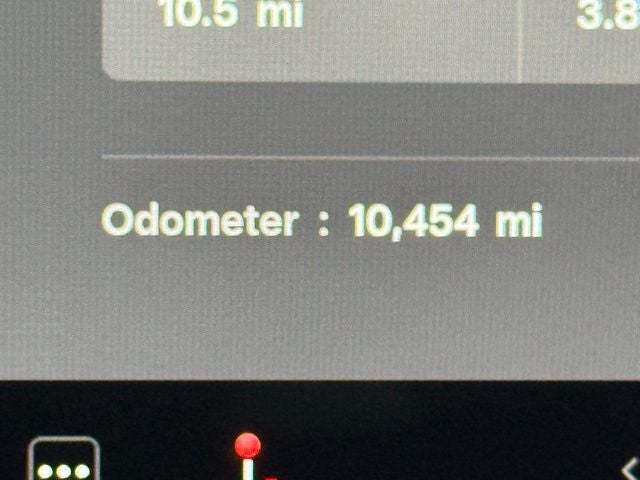Screen dimensions: 640x480
Task: Open the three-dots app launcher
Action: coord(64,464)
